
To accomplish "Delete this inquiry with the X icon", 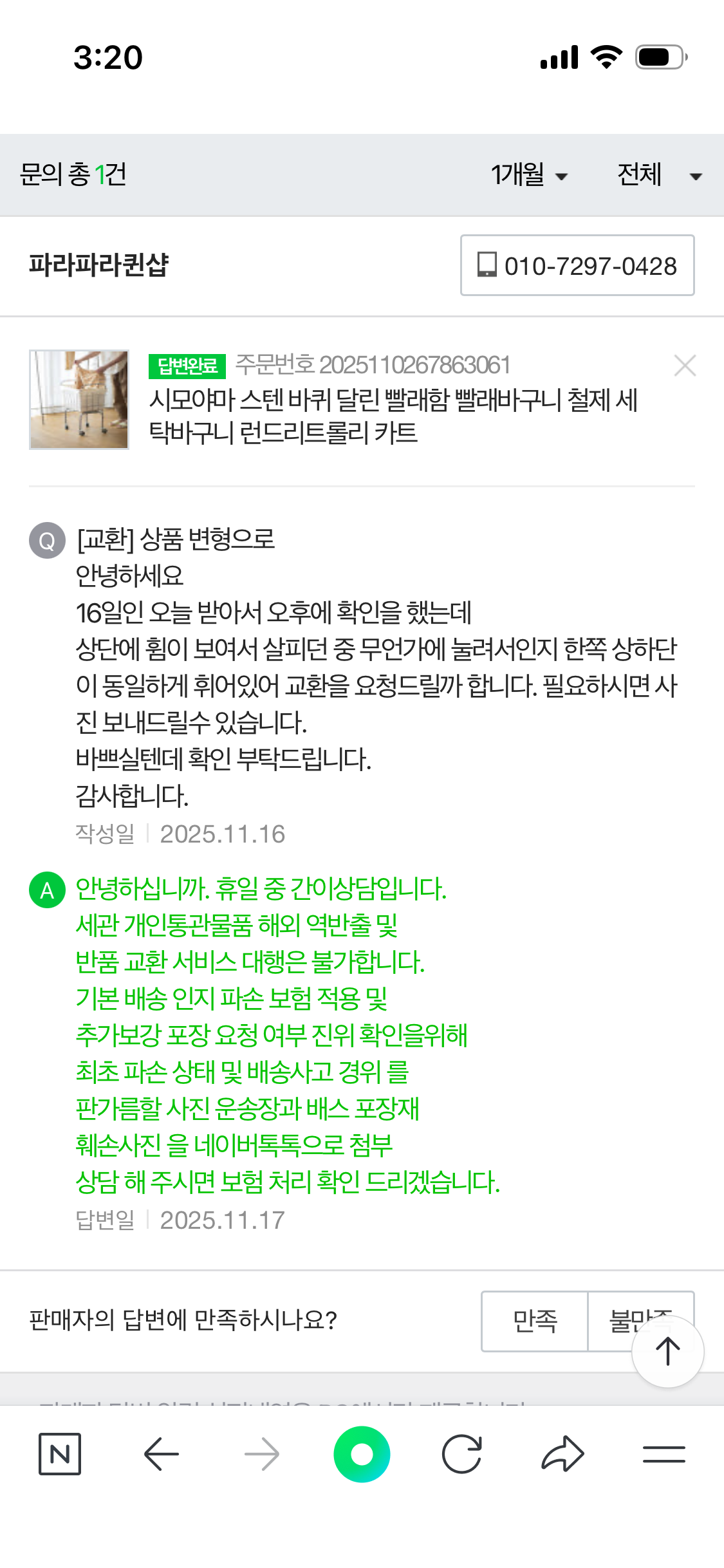I will [x=684, y=366].
